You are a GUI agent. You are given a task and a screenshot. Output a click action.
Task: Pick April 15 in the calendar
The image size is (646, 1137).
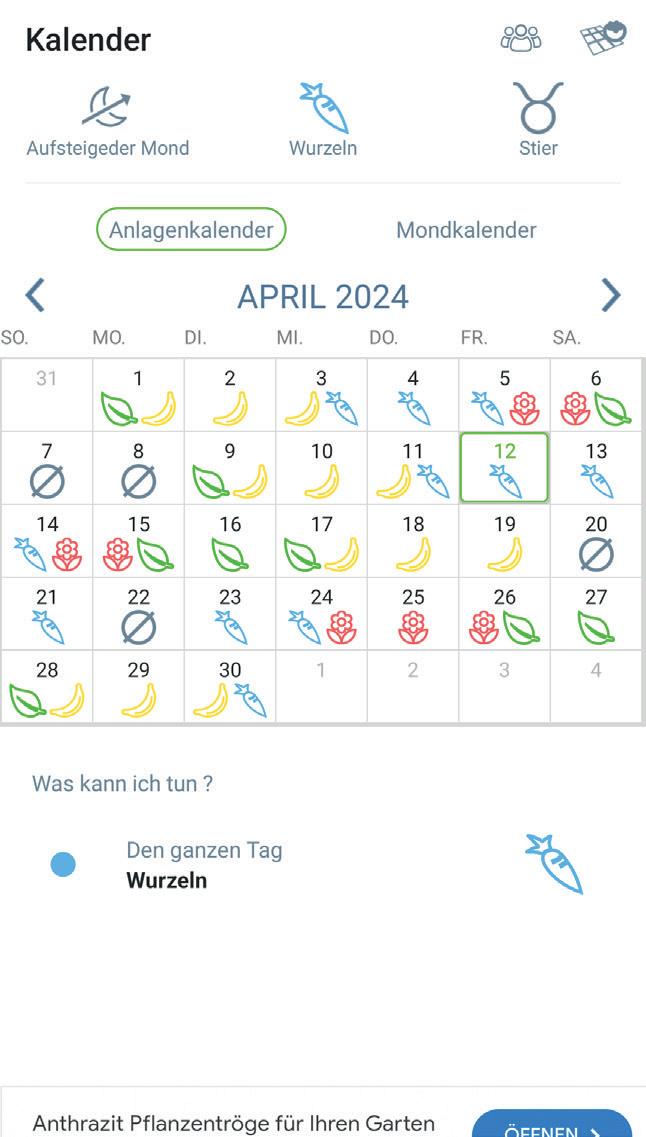pos(138,541)
